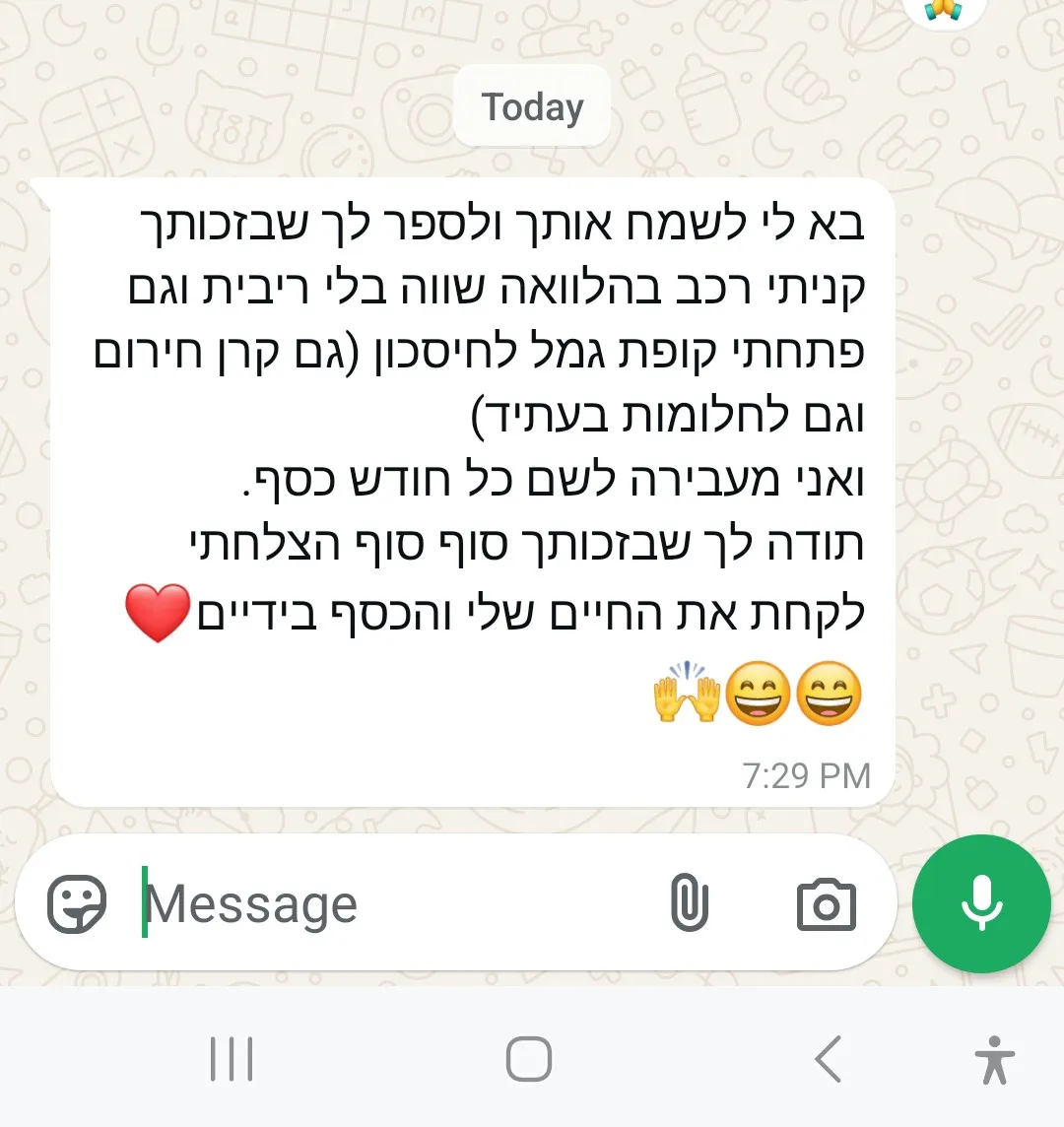Open the accessibility shortcut
The image size is (1064, 1127).
(994, 1060)
